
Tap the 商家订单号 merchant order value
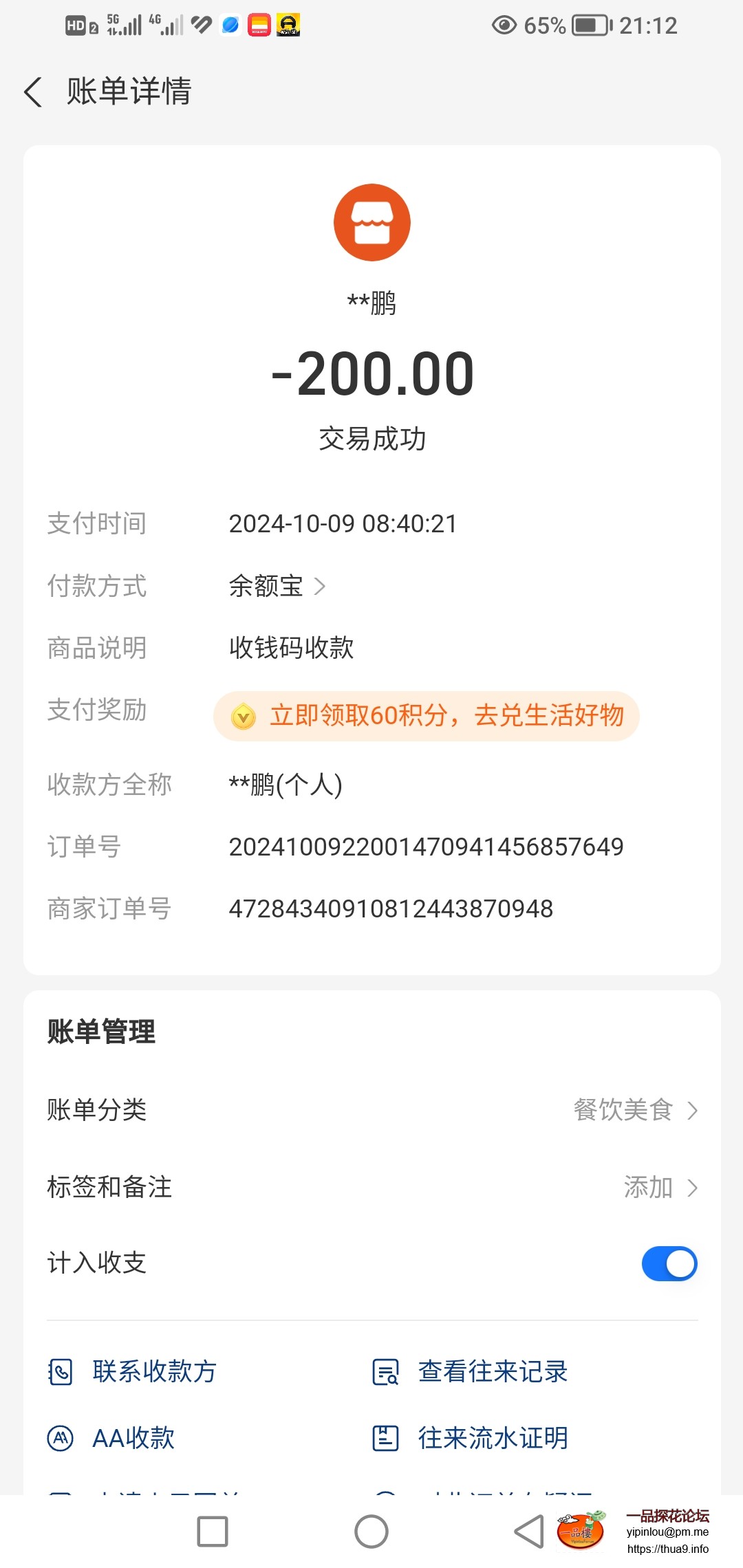click(x=390, y=908)
